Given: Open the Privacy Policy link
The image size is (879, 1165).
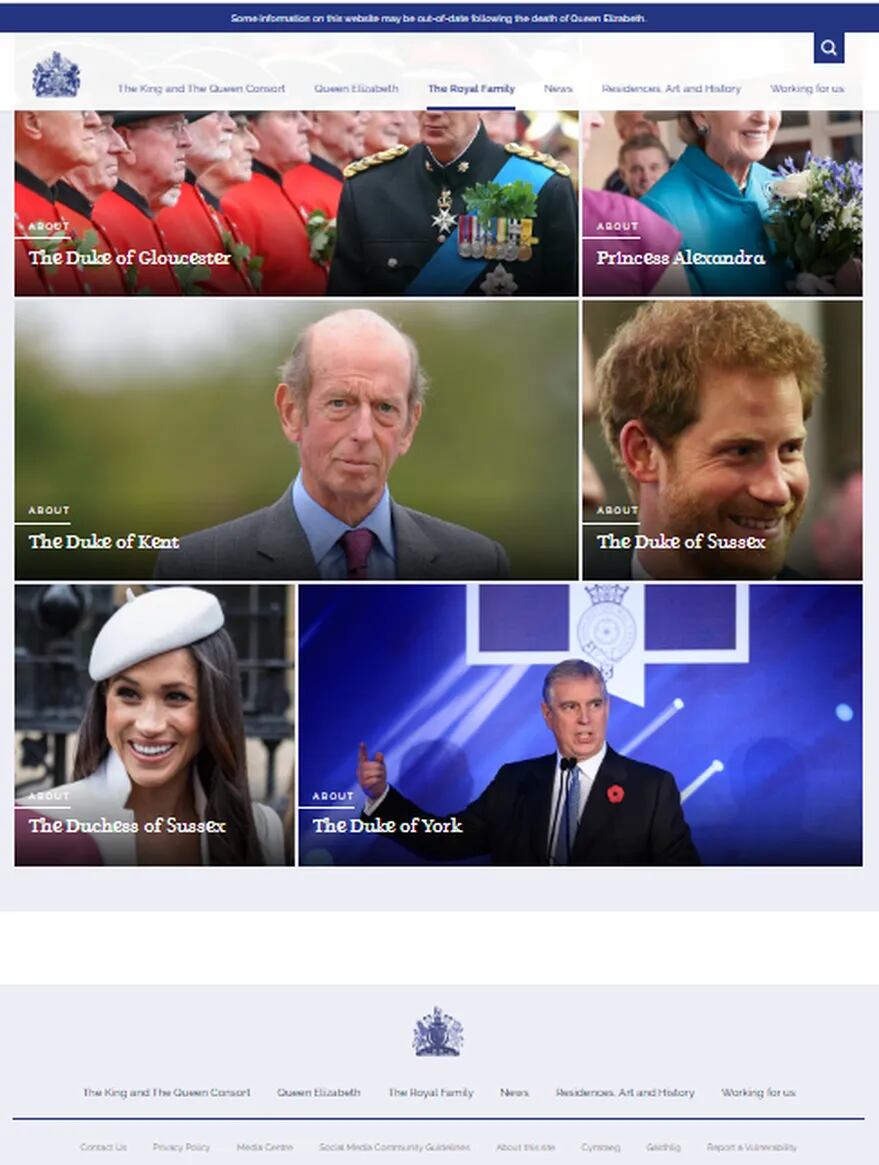Looking at the screenshot, I should pyautogui.click(x=181, y=1147).
